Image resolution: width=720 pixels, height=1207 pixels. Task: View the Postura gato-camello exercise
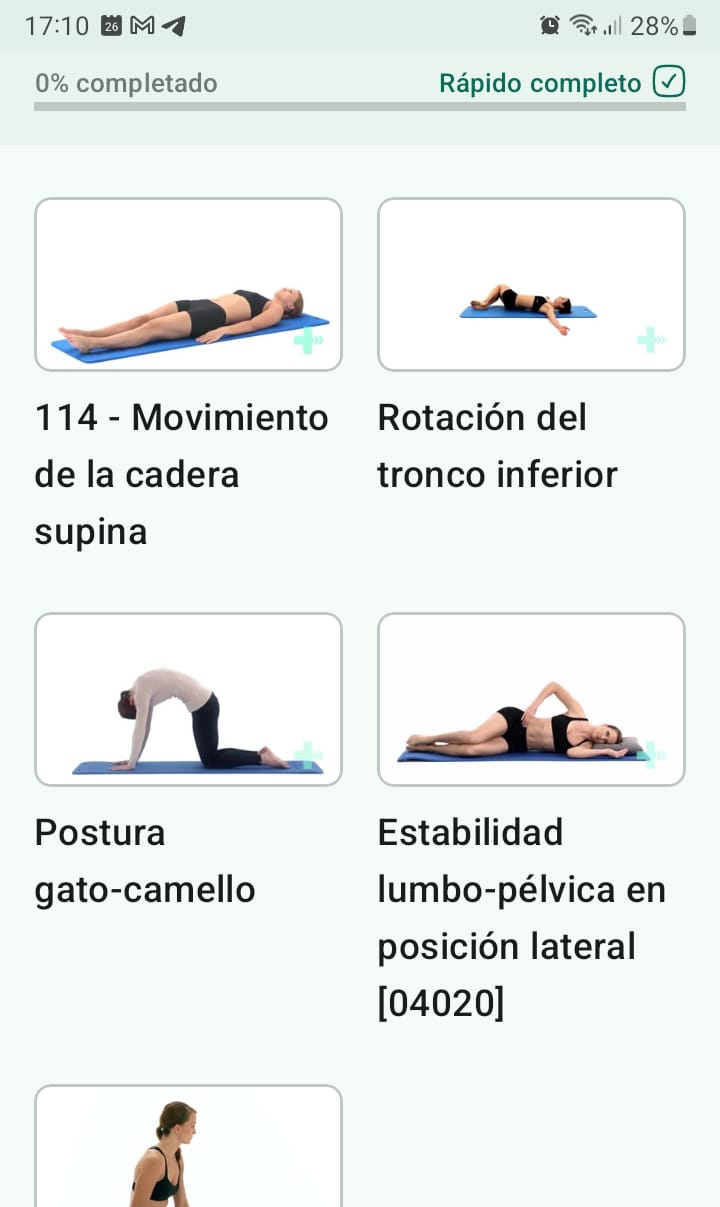[188, 699]
